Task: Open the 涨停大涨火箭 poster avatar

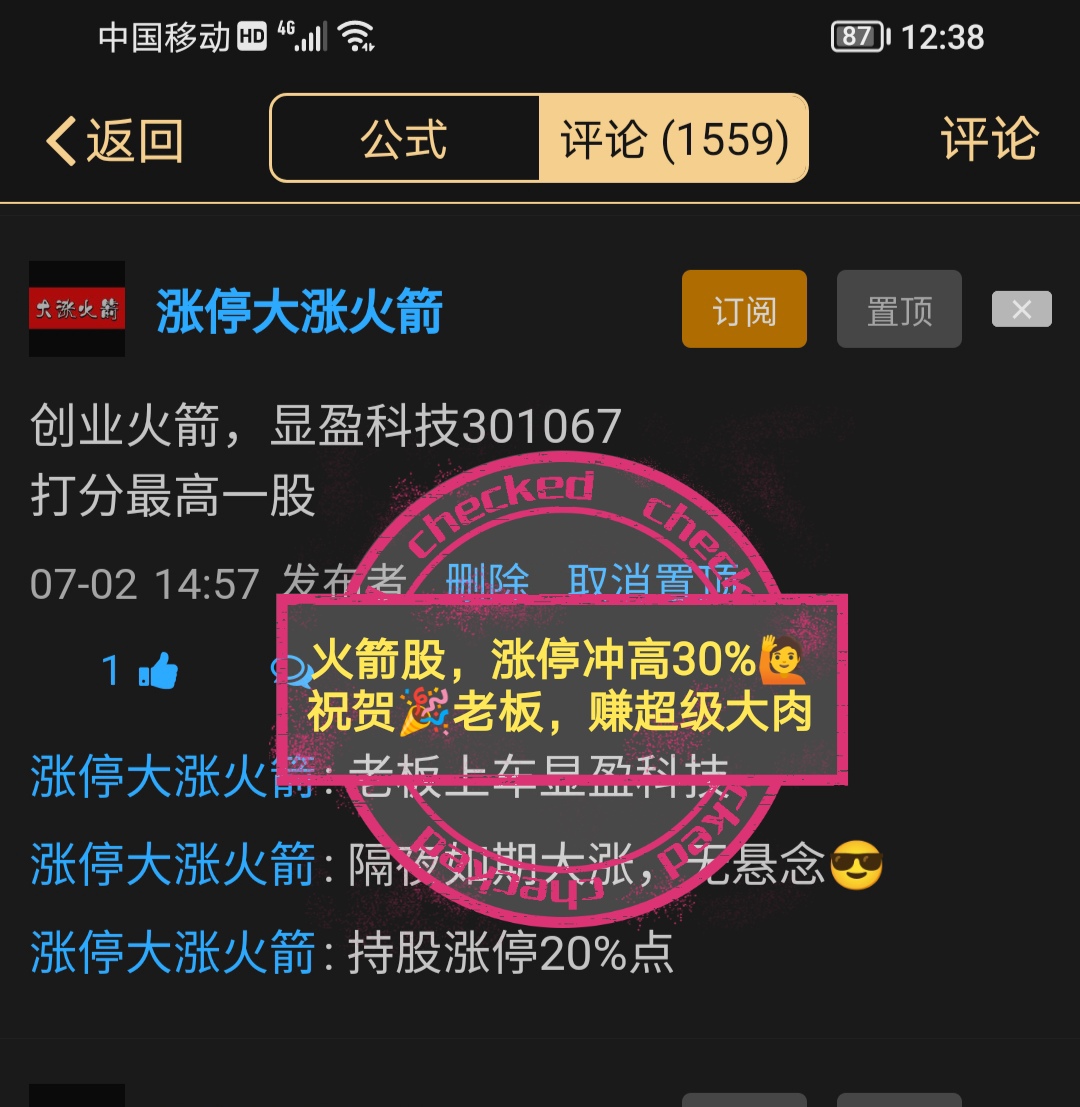Action: tap(77, 309)
